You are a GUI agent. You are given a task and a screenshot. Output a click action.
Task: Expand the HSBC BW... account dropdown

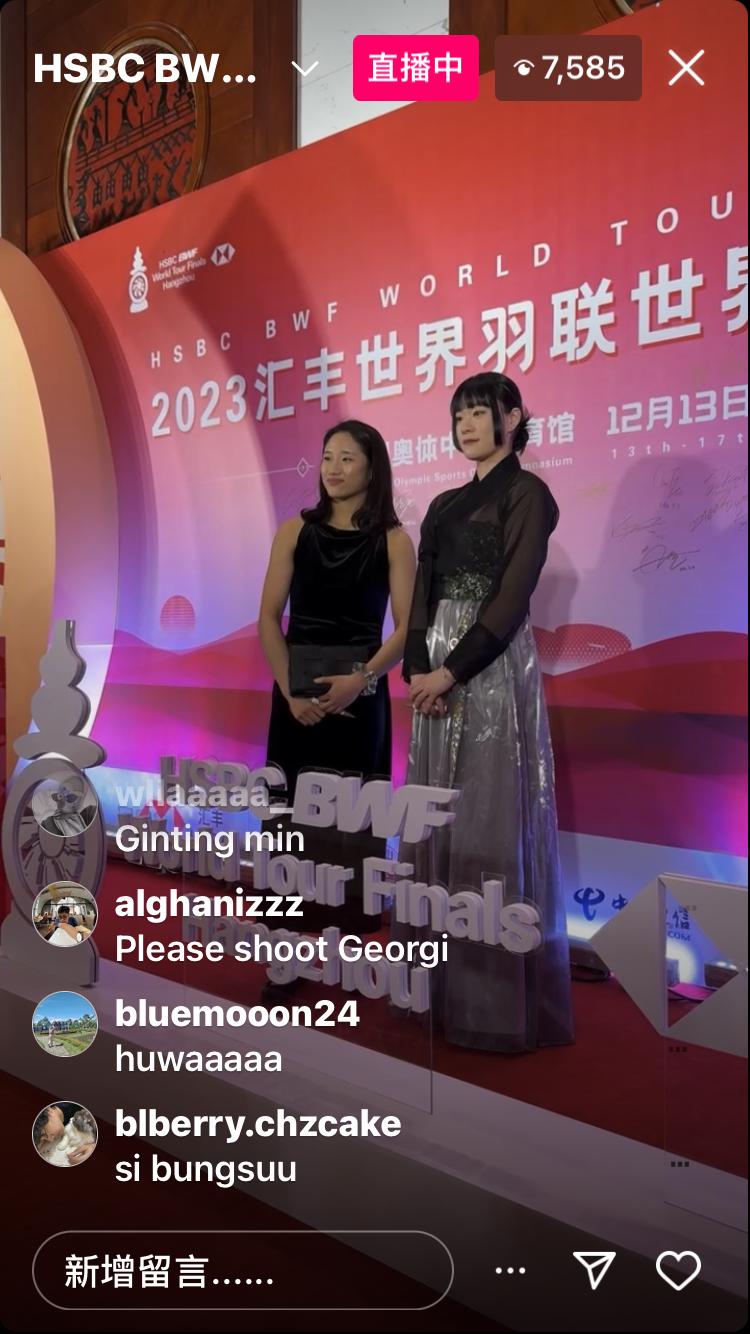(304, 68)
